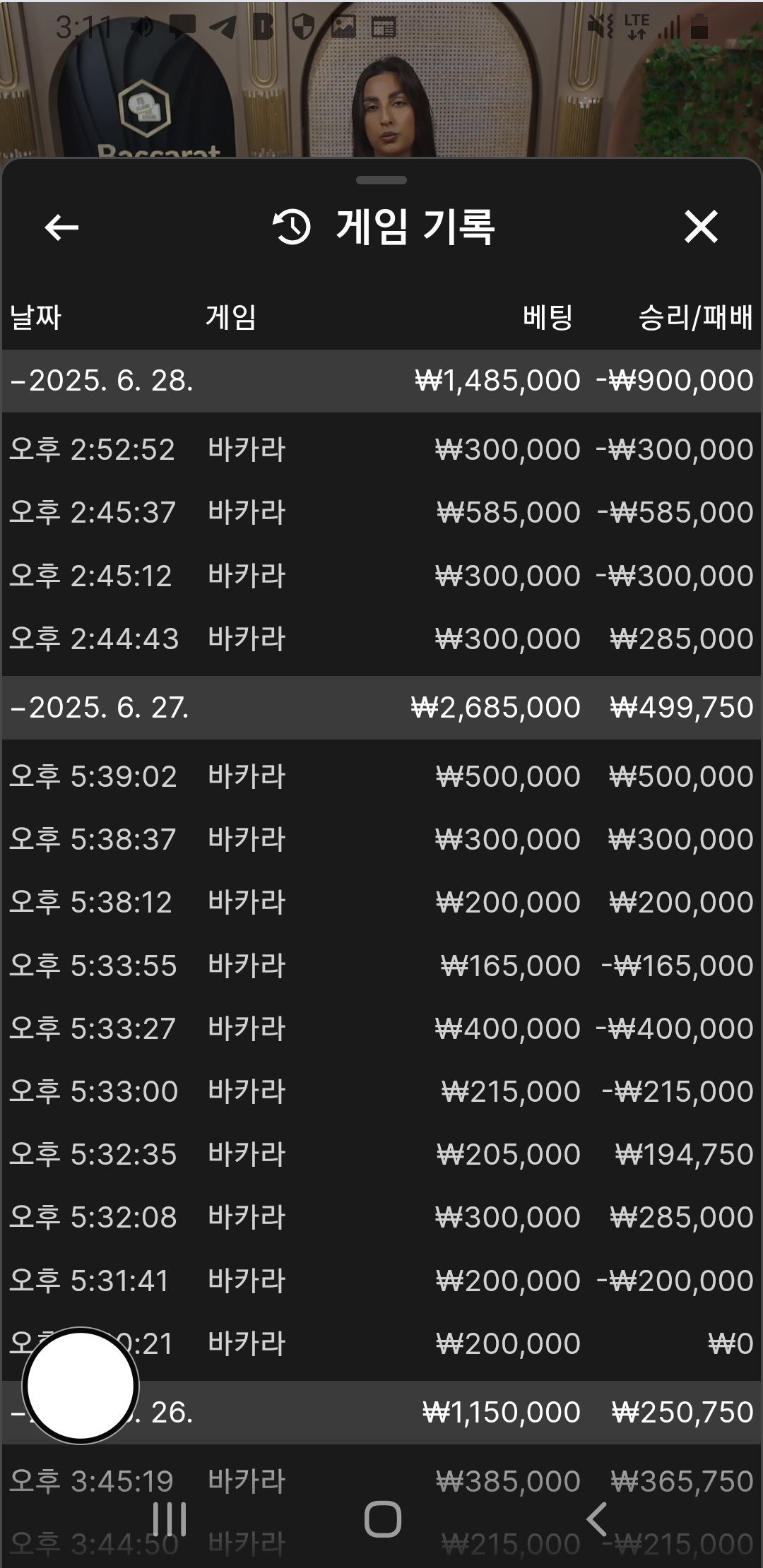Open the 오후 5:33:55 baccarat record
The width and height of the screenshot is (763, 1568).
[381, 966]
